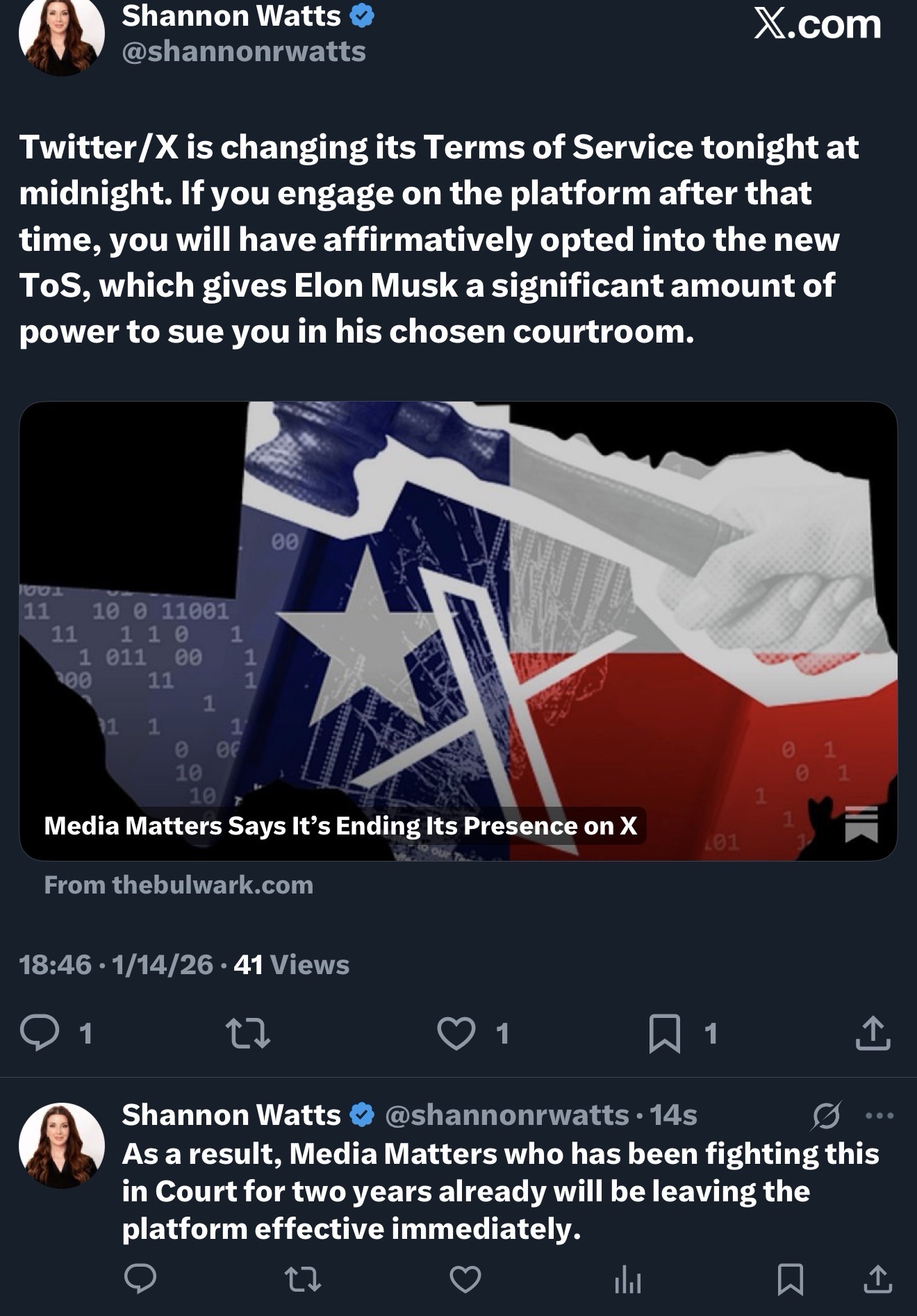Open Grok icon on the 14s reply

[x=827, y=1115]
